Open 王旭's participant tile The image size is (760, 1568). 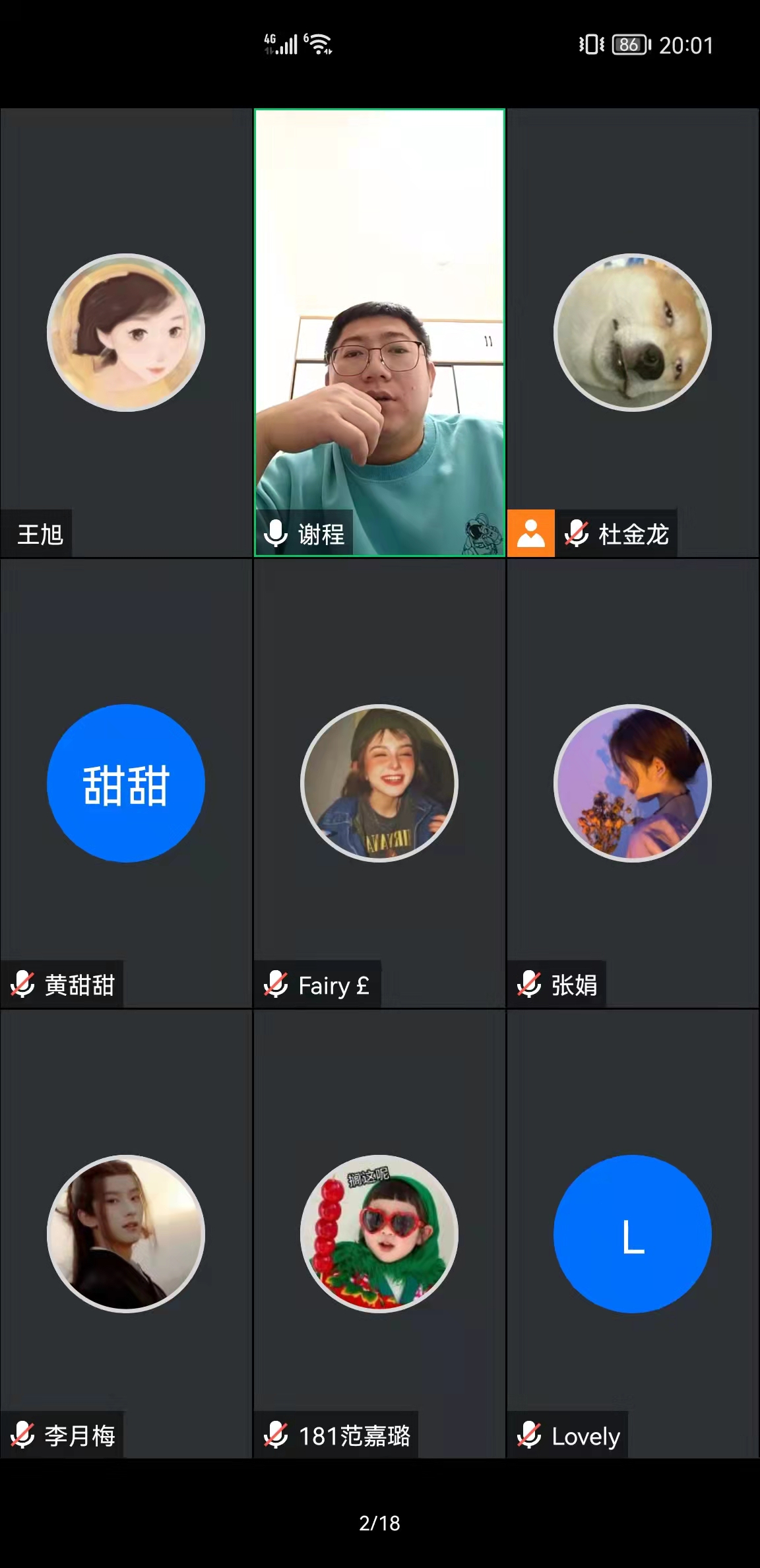point(126,333)
